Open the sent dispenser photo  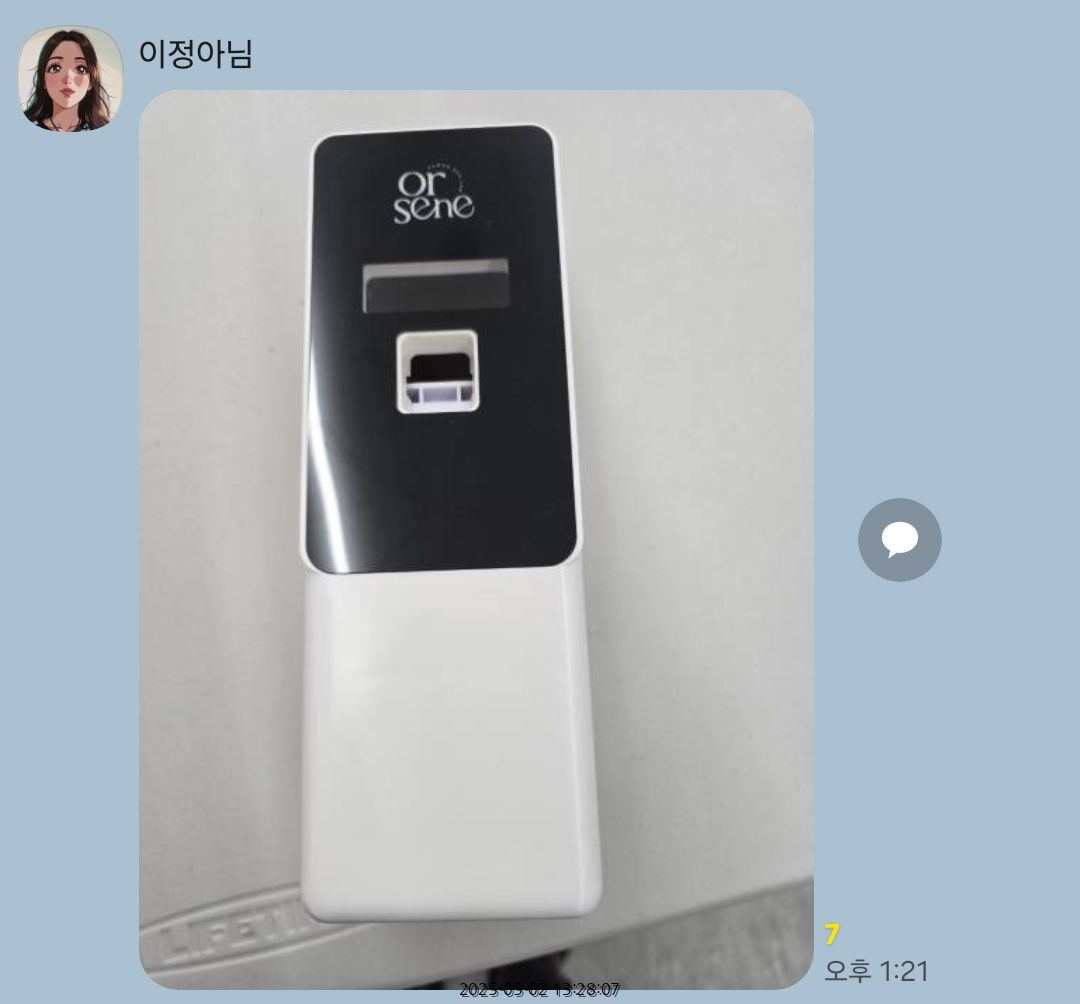(x=476, y=540)
